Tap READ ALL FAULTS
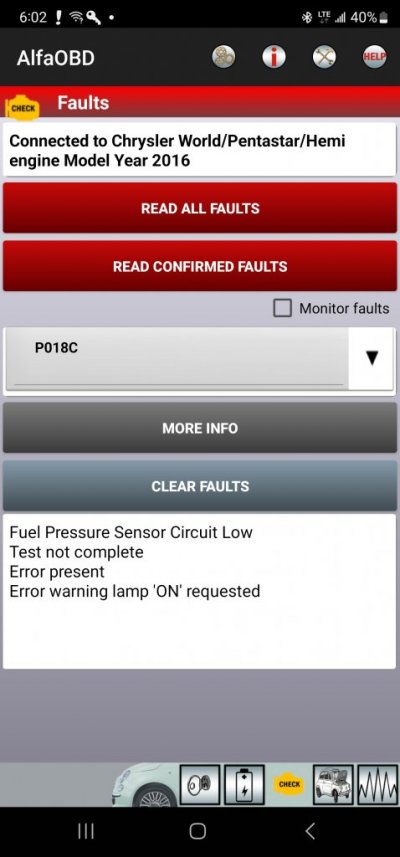 pos(200,208)
